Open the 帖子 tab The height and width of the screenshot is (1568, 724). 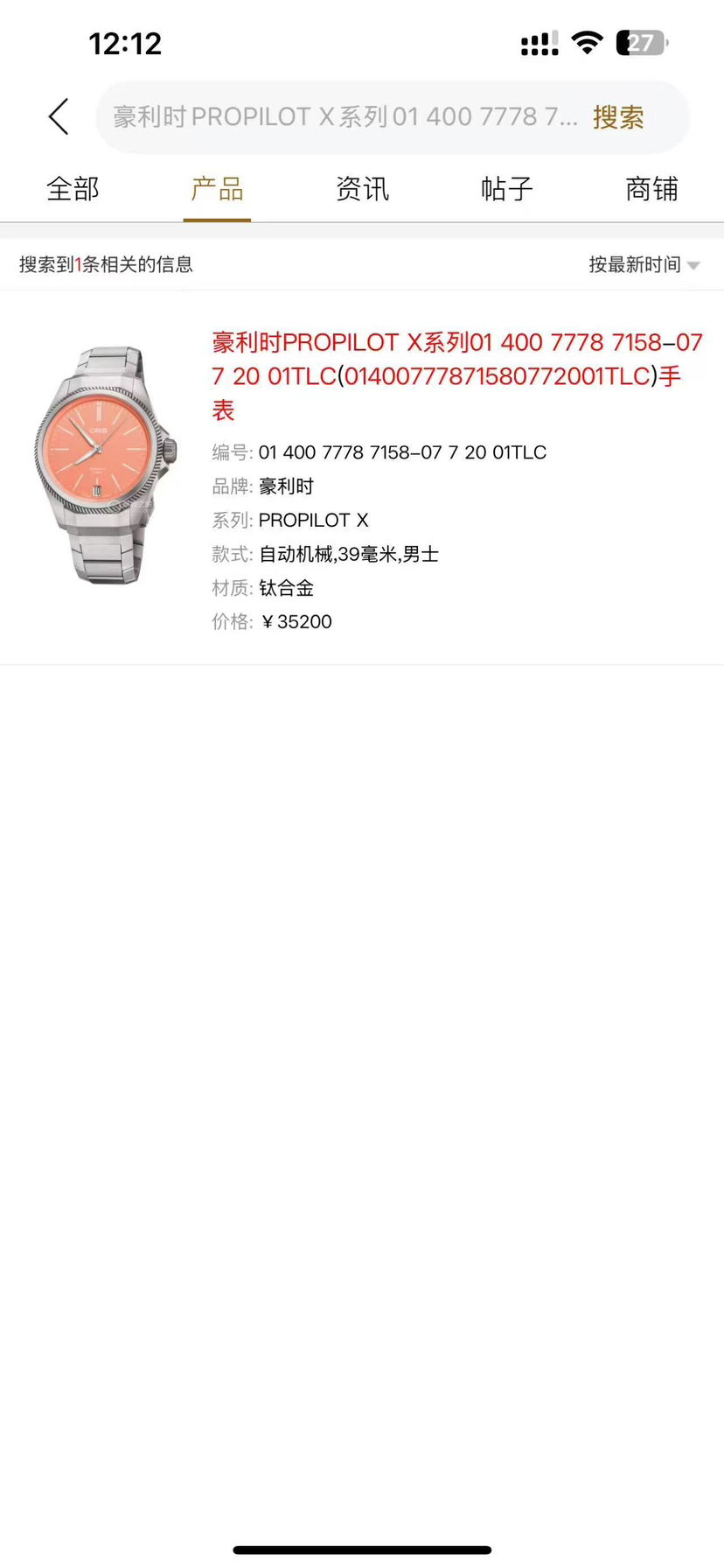point(506,189)
